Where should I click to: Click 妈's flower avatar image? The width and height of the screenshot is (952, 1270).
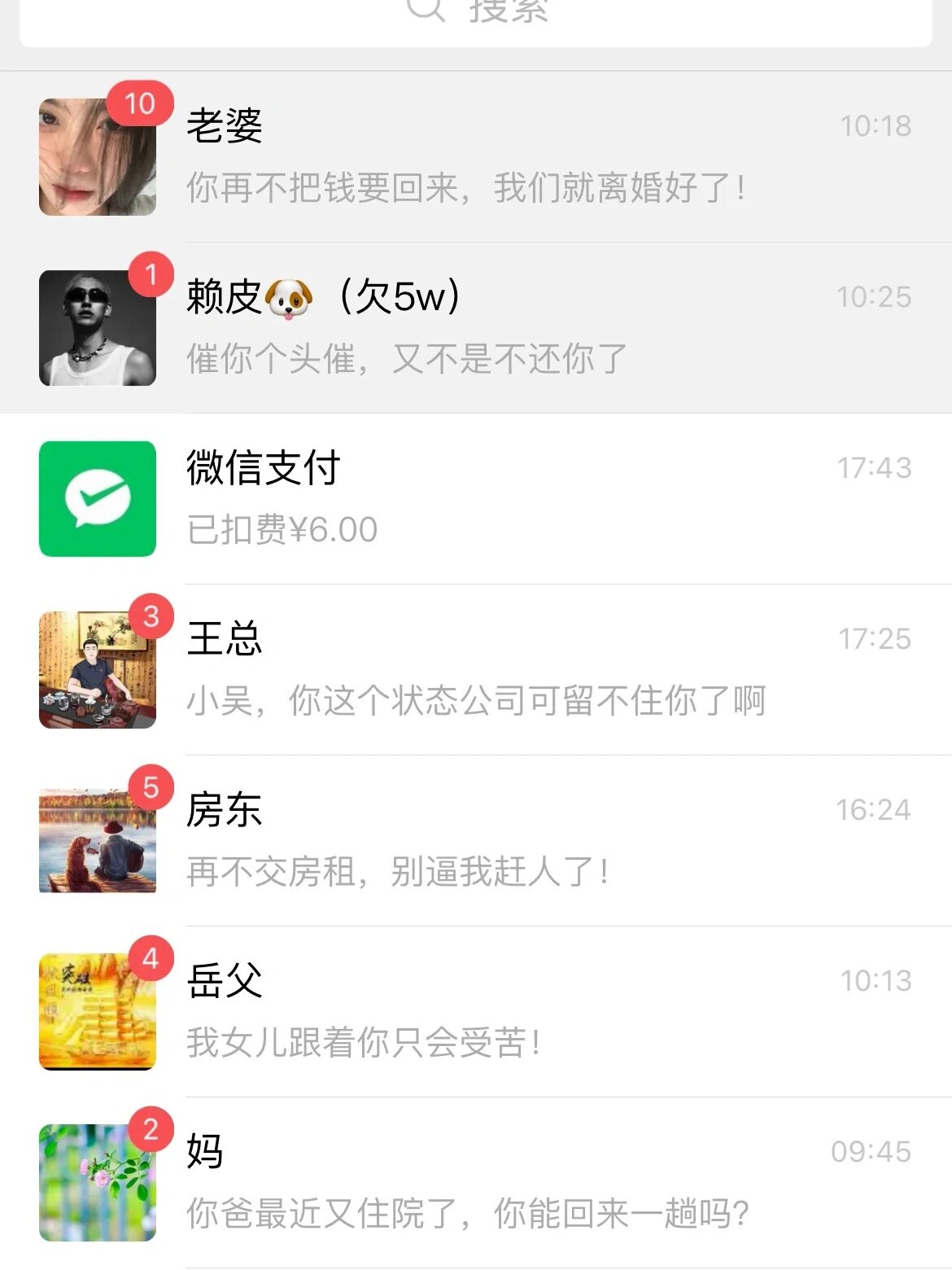[97, 1182]
